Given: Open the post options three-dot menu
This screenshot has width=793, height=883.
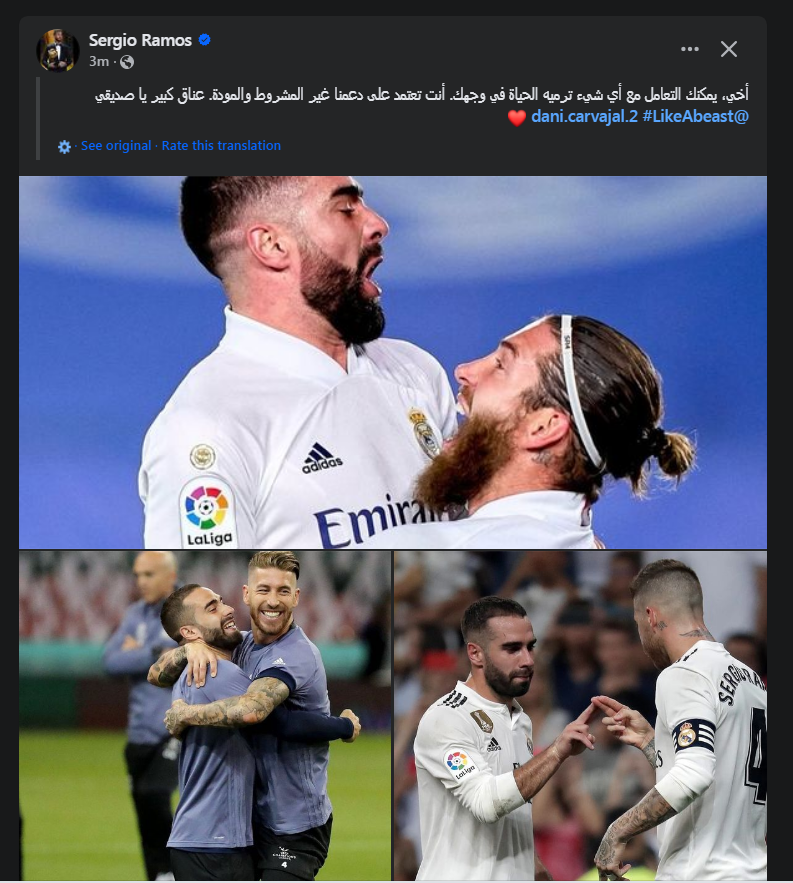Looking at the screenshot, I should [690, 49].
